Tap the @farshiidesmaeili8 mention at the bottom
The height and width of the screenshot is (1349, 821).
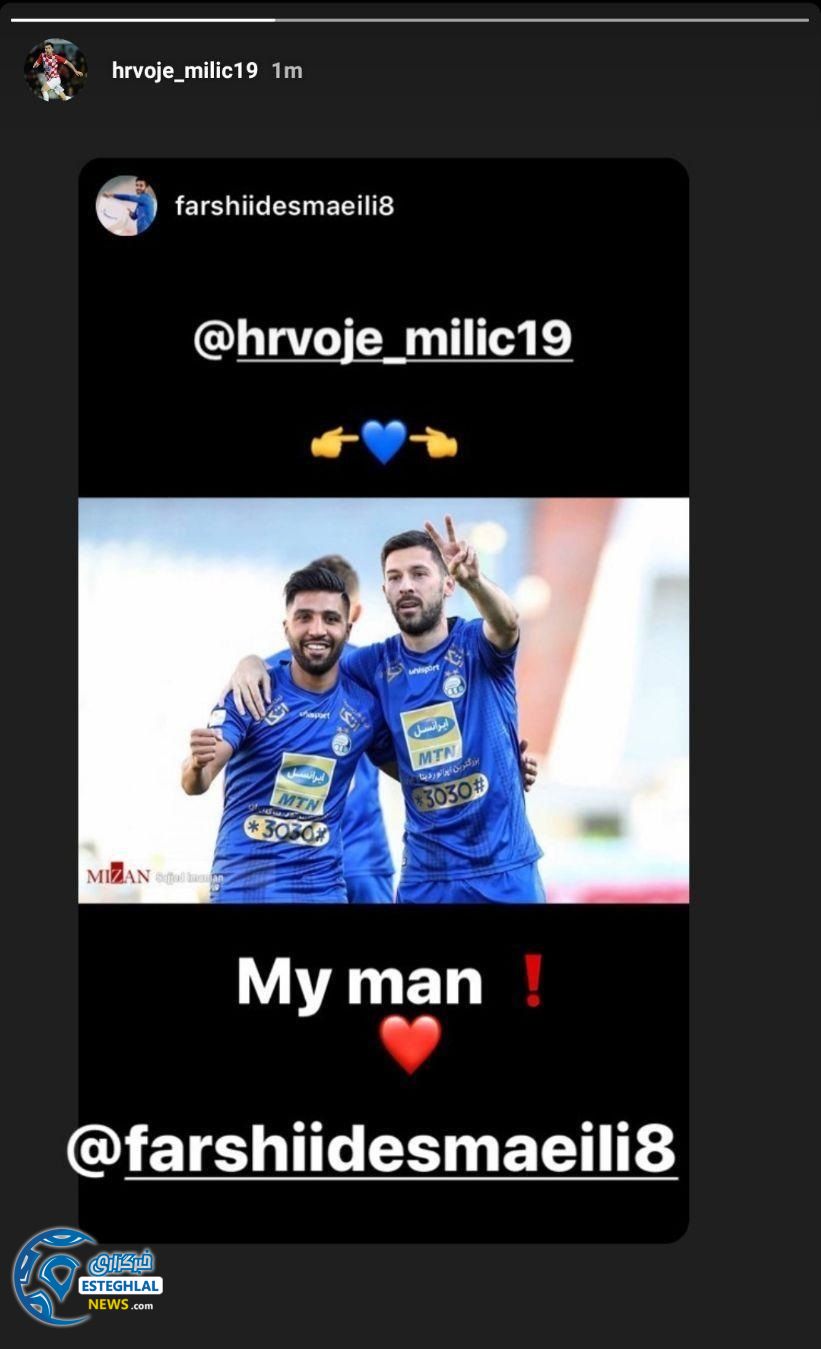[x=372, y=1149]
